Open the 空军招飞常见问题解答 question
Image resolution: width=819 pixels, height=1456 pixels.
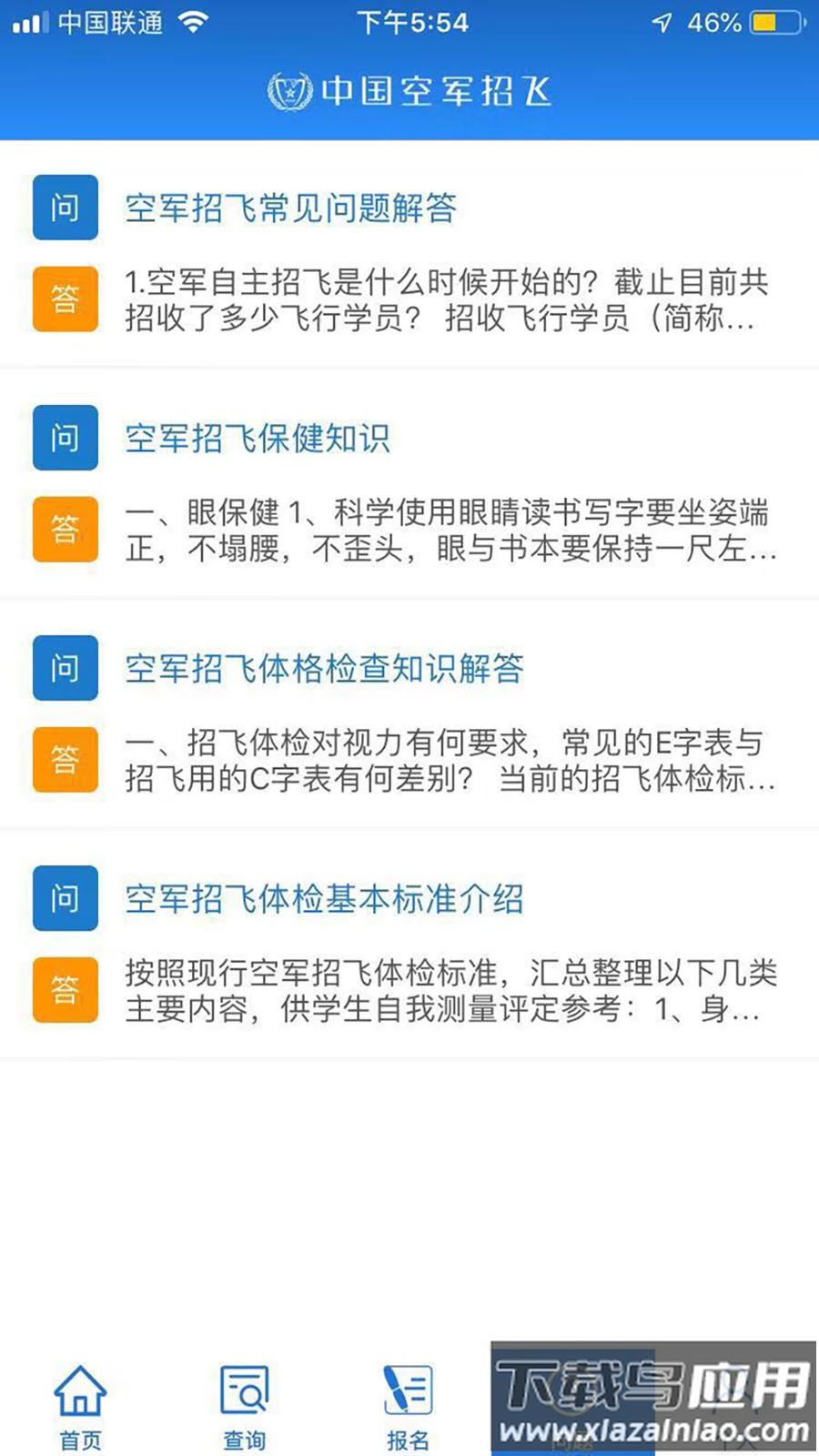click(291, 209)
